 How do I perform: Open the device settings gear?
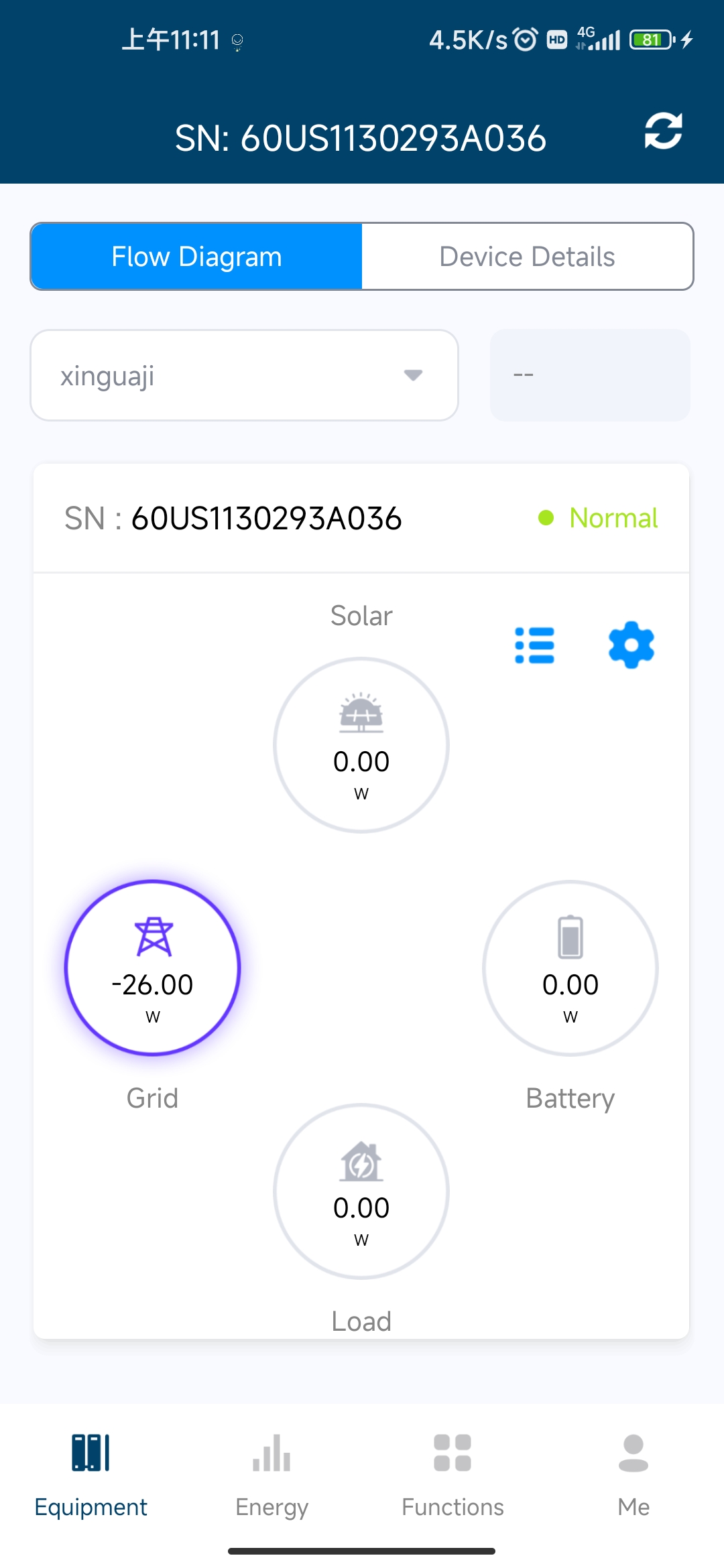coord(631,645)
